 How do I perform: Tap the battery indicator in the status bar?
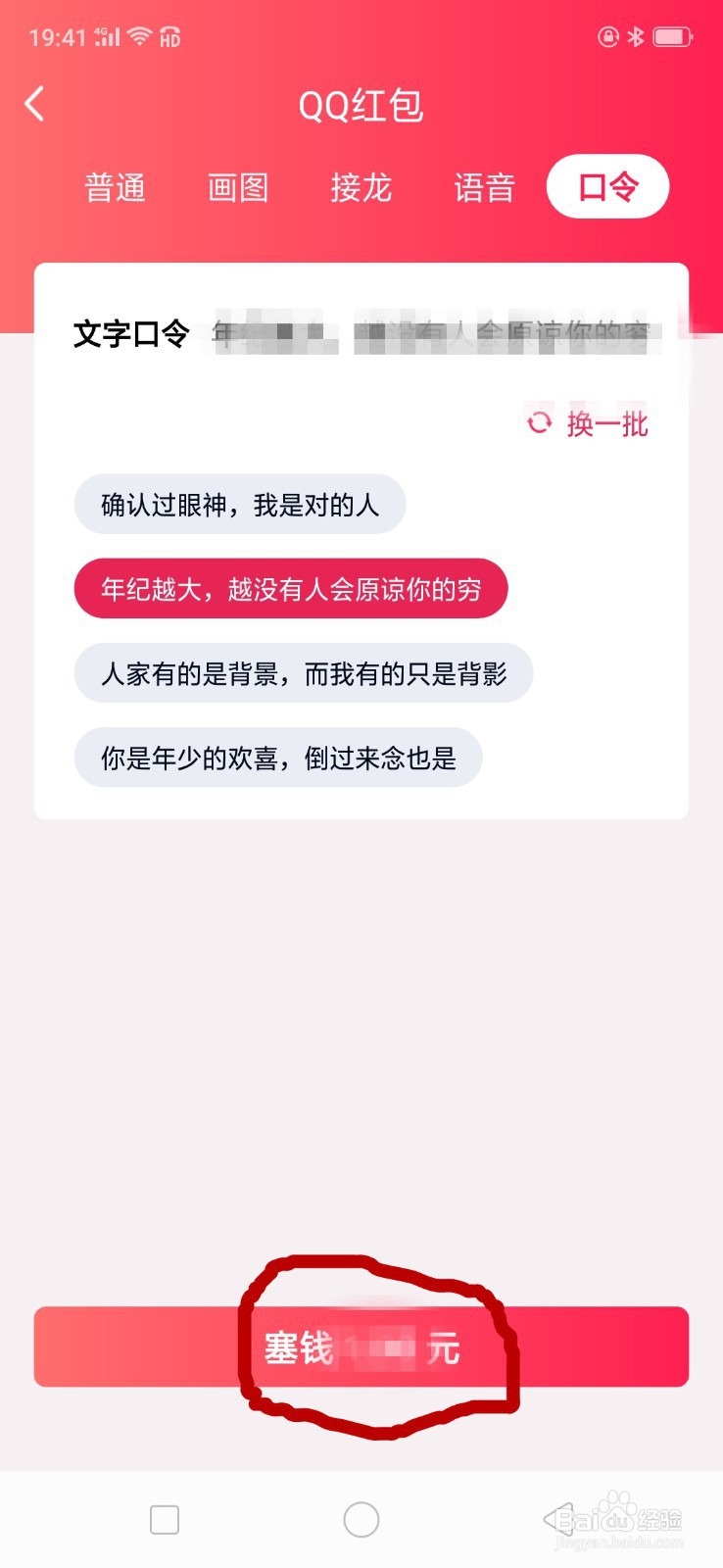(673, 36)
